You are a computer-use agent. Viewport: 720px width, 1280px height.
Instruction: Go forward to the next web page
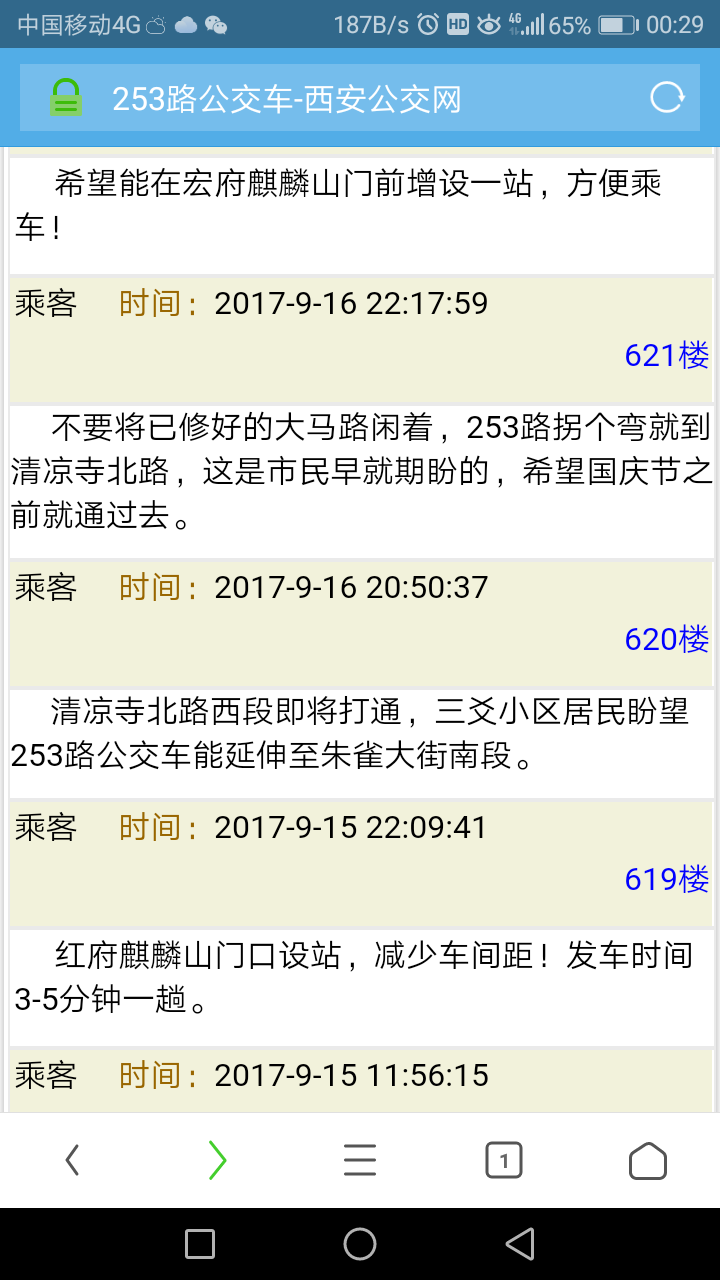[217, 1160]
